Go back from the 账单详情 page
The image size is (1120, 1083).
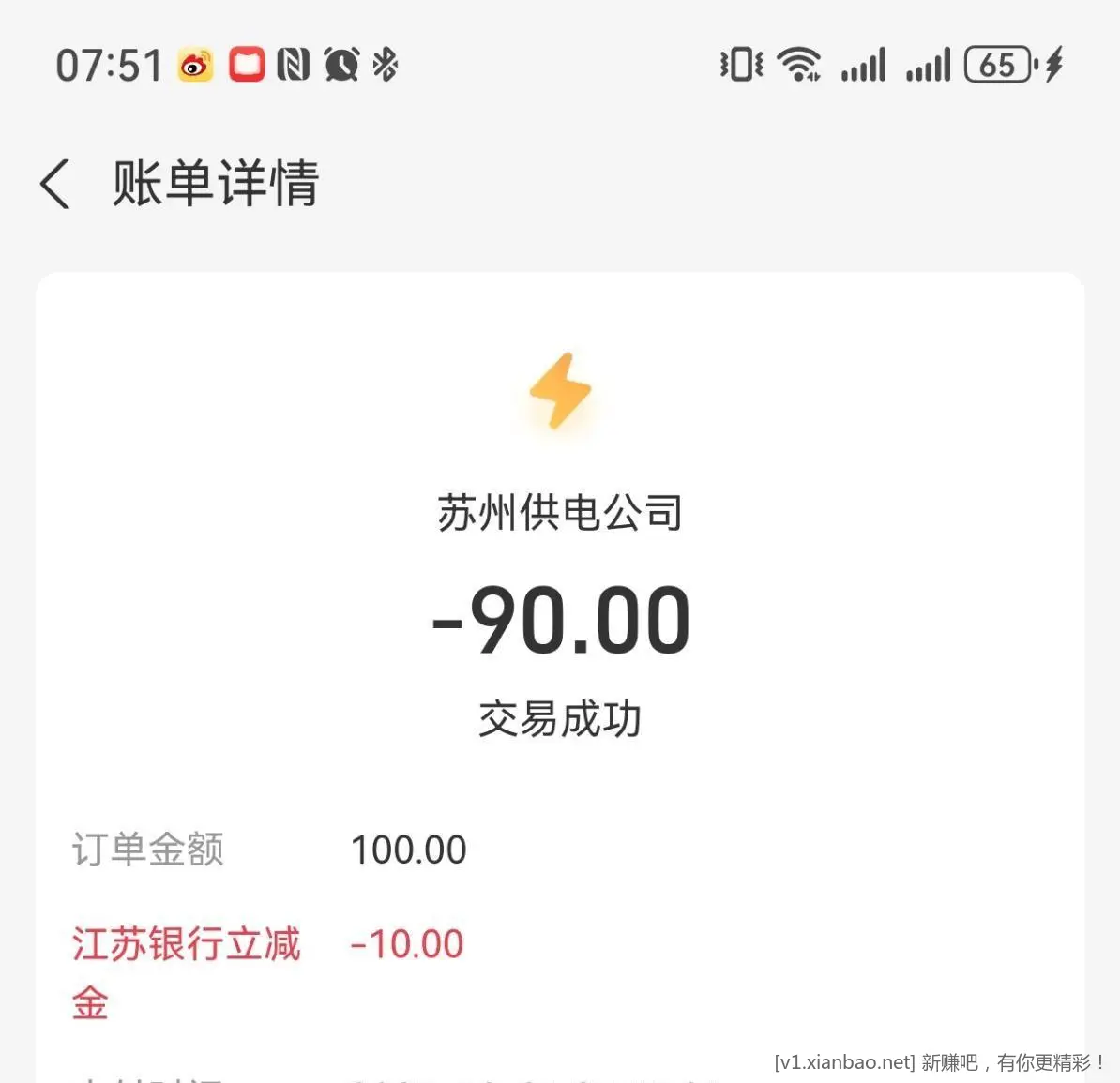pyautogui.click(x=55, y=184)
